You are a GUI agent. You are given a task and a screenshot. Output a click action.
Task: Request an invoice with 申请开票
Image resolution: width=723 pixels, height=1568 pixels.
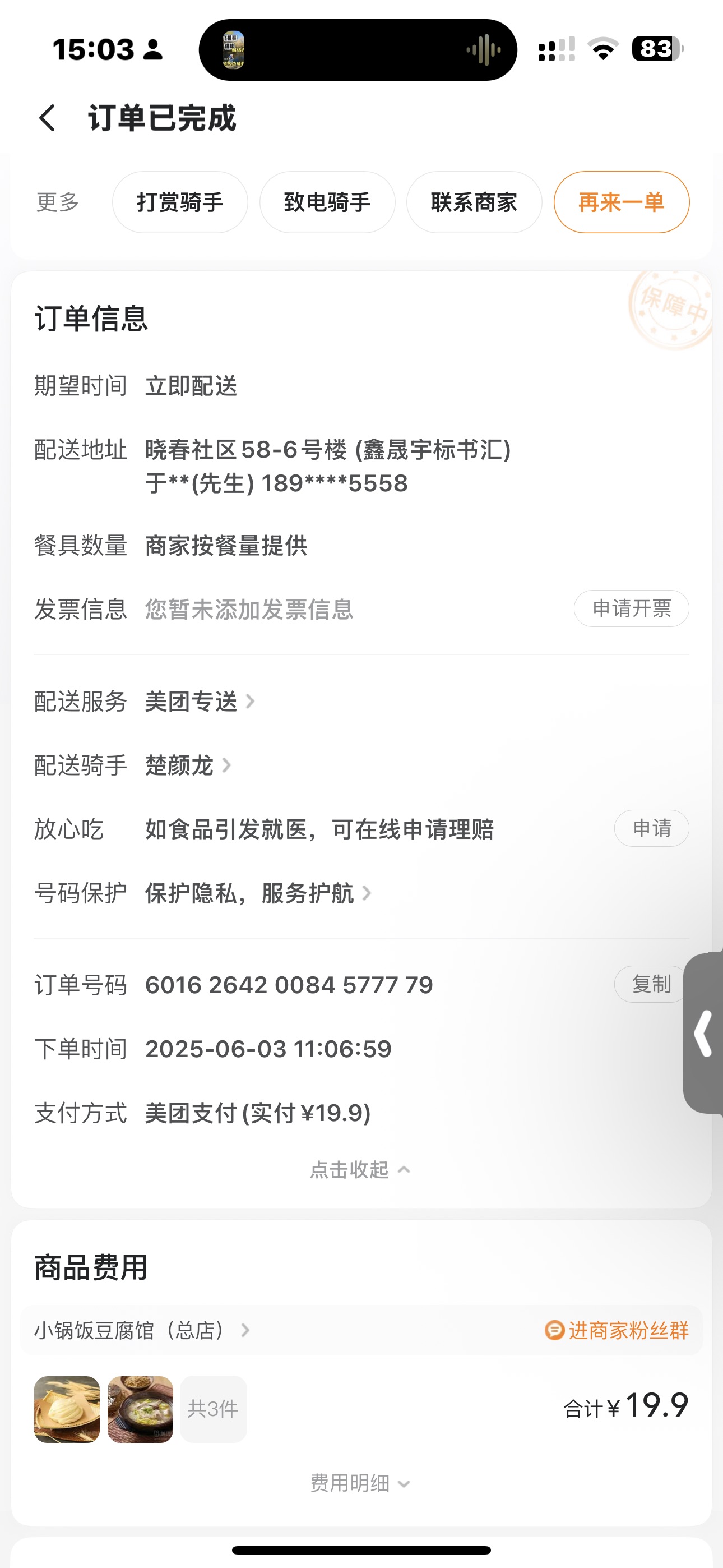[x=631, y=608]
